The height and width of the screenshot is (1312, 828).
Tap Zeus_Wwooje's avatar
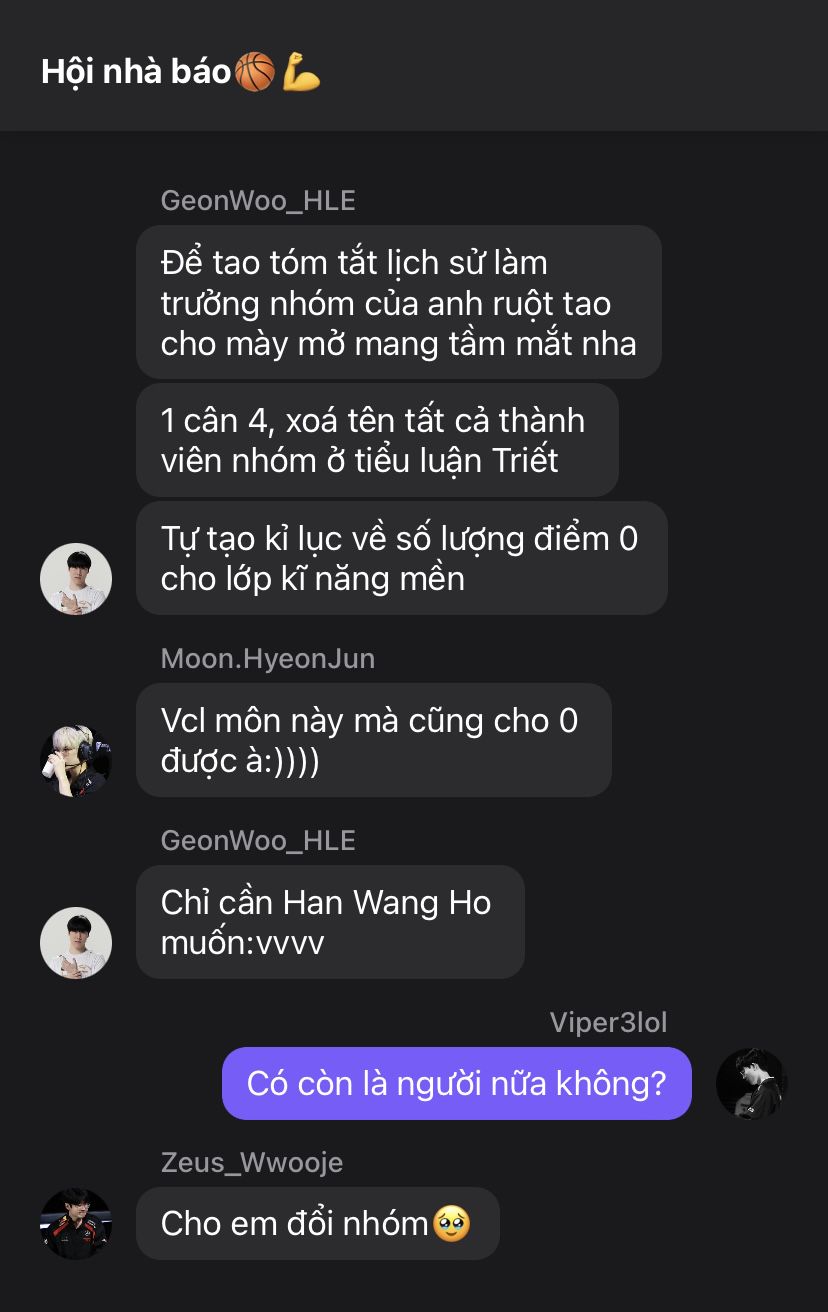coord(75,1224)
